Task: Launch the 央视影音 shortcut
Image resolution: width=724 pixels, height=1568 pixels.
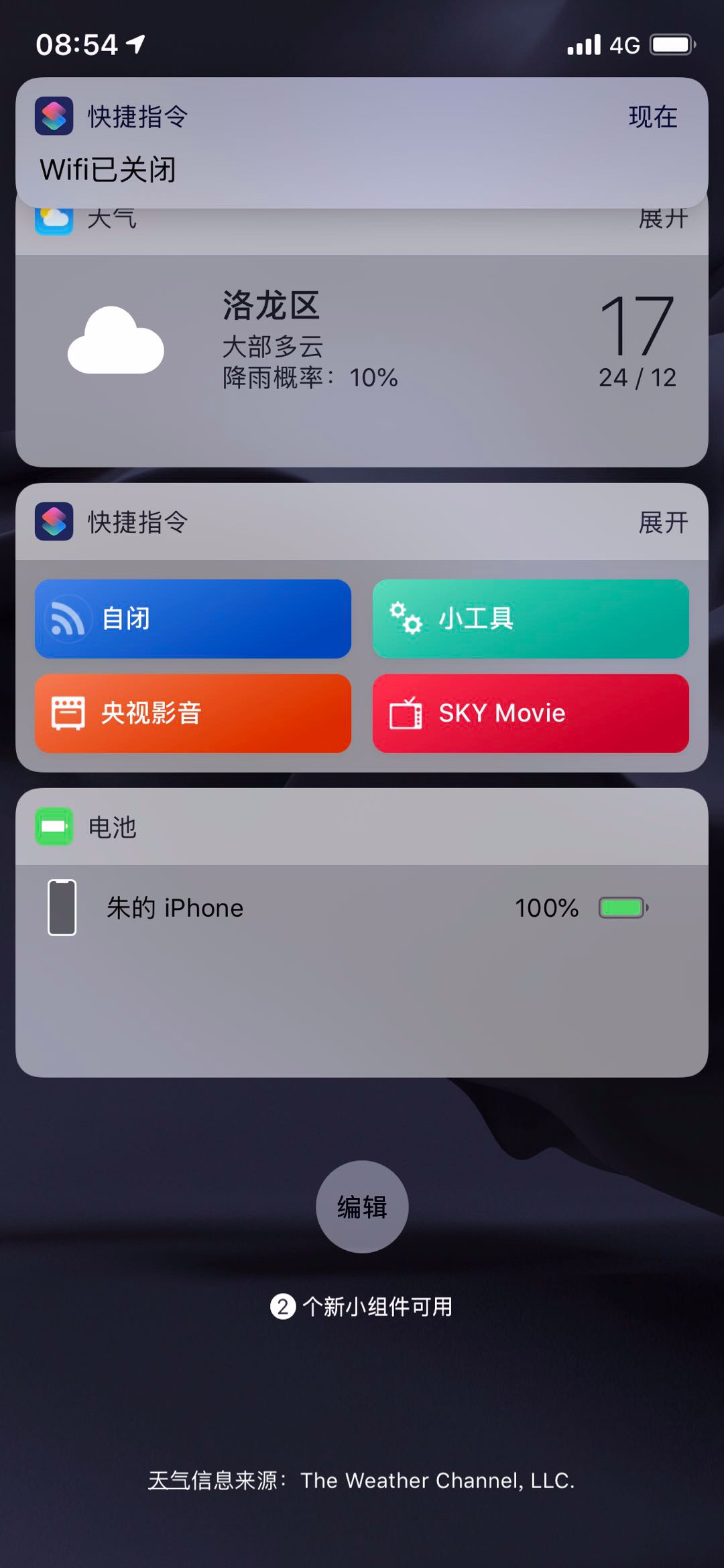Action: tap(193, 713)
